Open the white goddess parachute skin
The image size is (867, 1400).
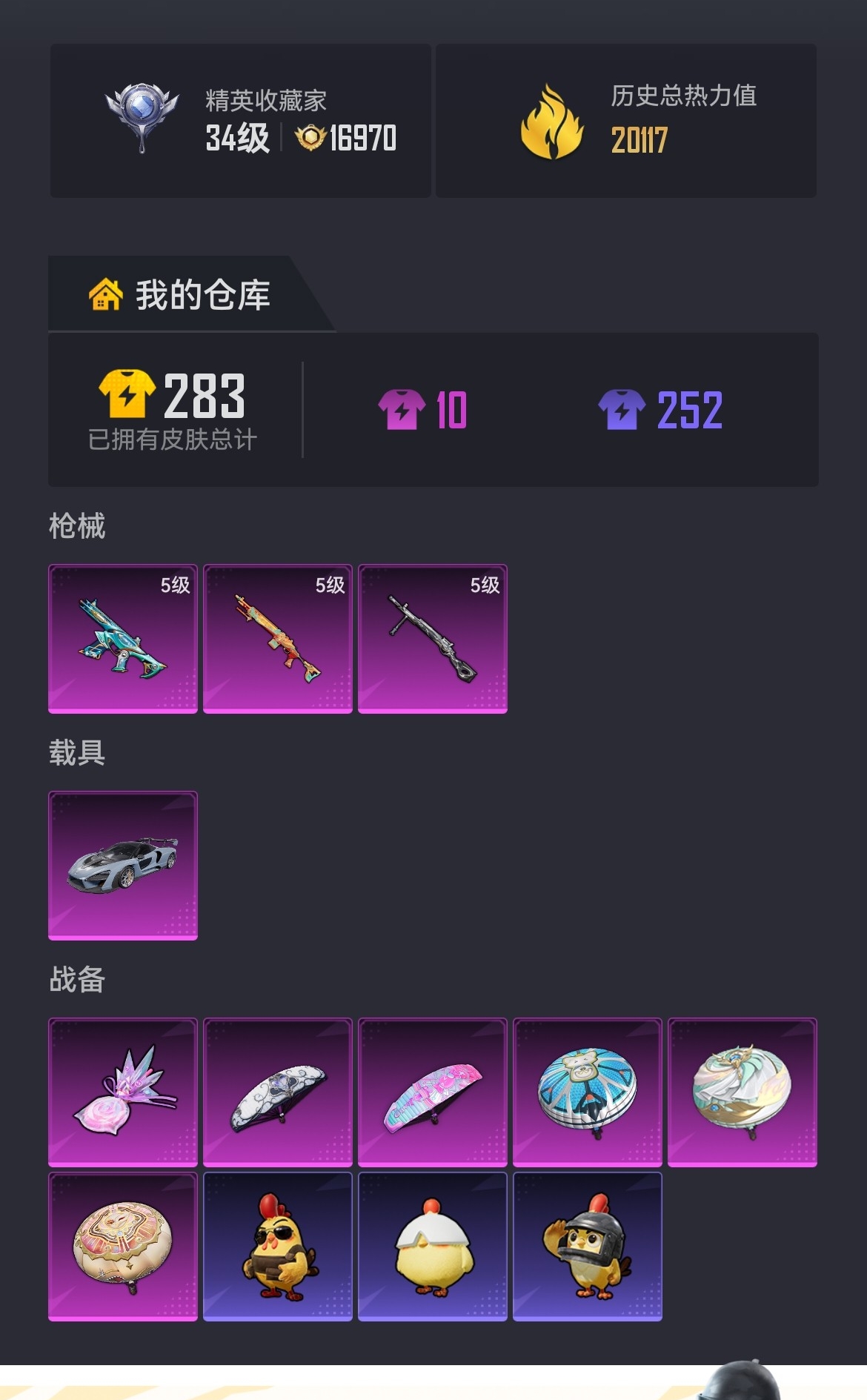point(743,1092)
